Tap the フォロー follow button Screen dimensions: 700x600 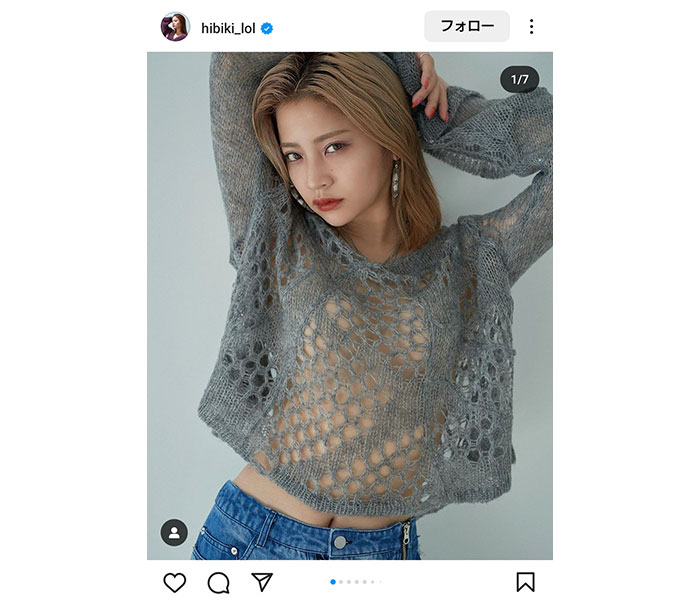(x=467, y=27)
